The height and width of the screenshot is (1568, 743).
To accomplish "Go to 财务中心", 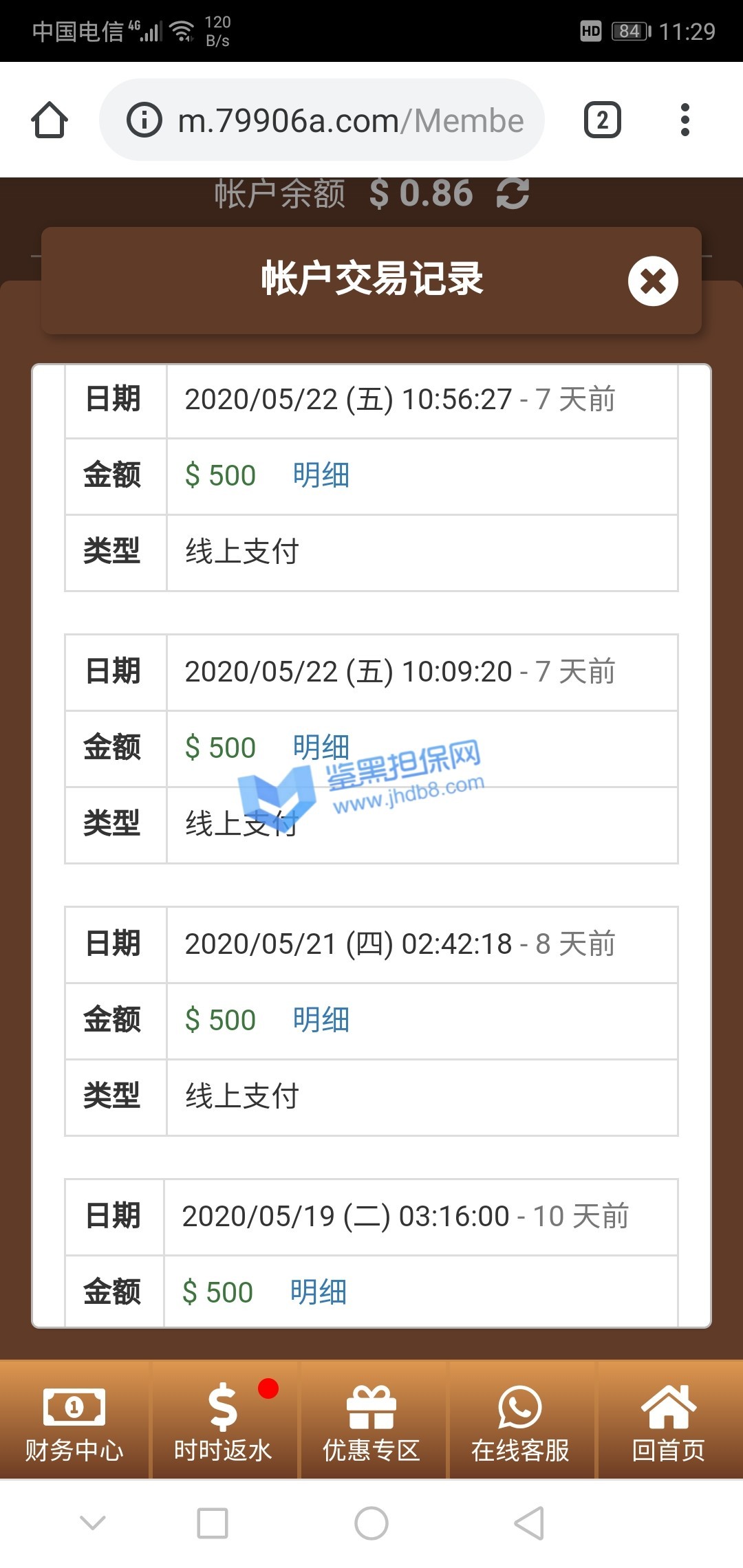I will click(x=74, y=1421).
